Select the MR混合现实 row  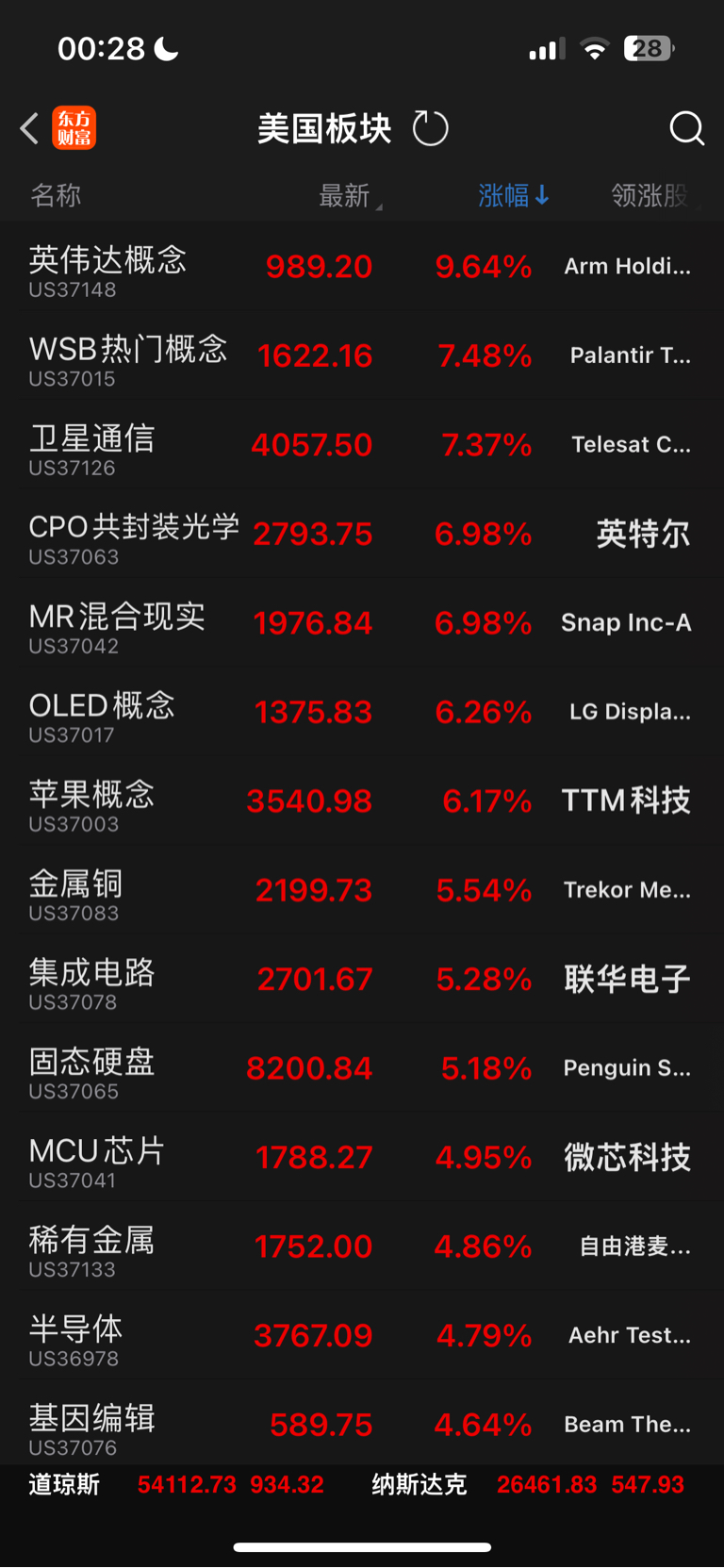pos(362,623)
